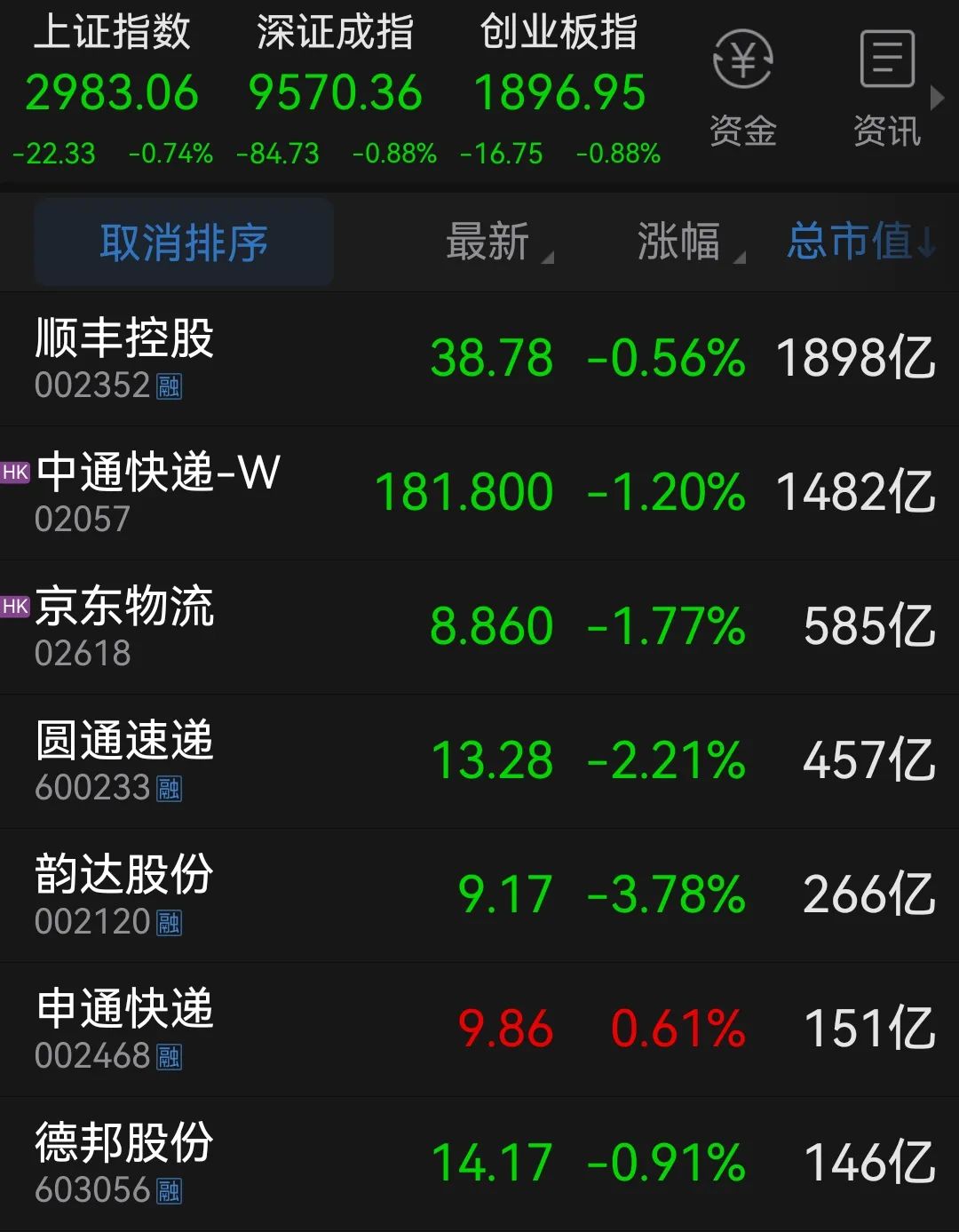
Task: Open the 申通快递 stock row
Action: (479, 1029)
